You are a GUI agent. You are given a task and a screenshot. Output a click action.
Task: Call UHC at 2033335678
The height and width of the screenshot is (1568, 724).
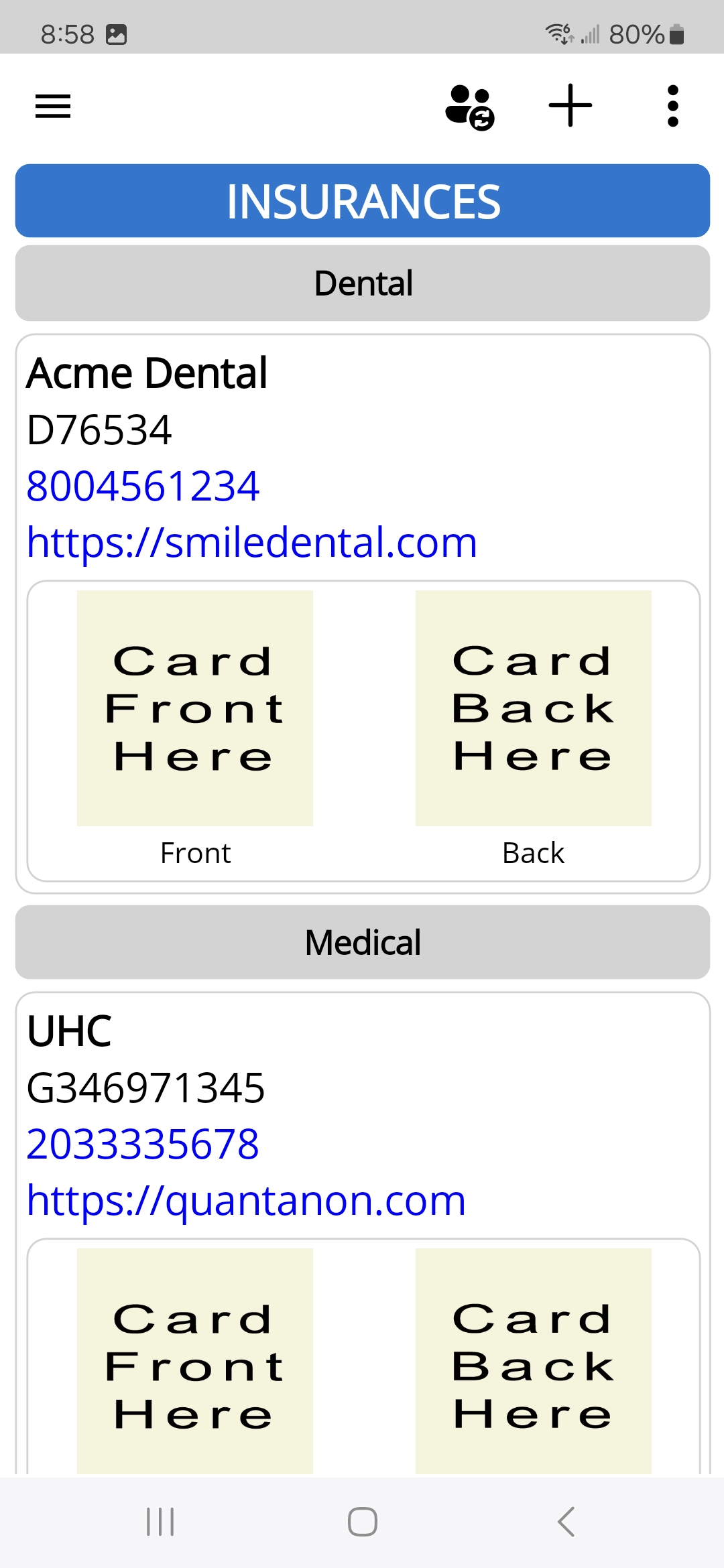coord(143,1145)
